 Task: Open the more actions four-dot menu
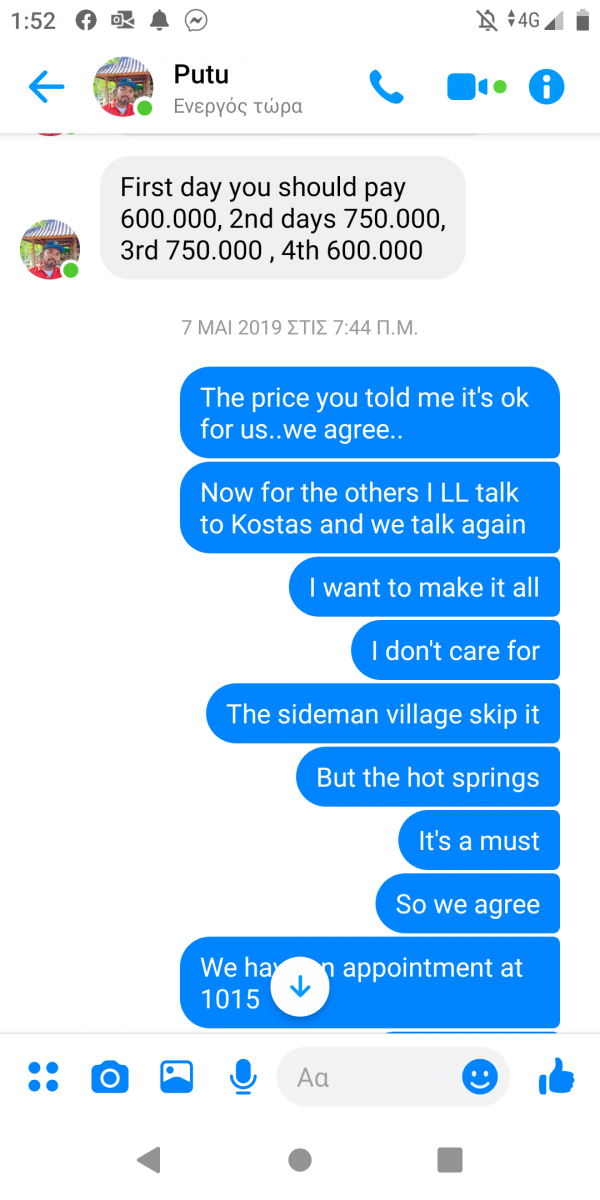click(x=43, y=1077)
